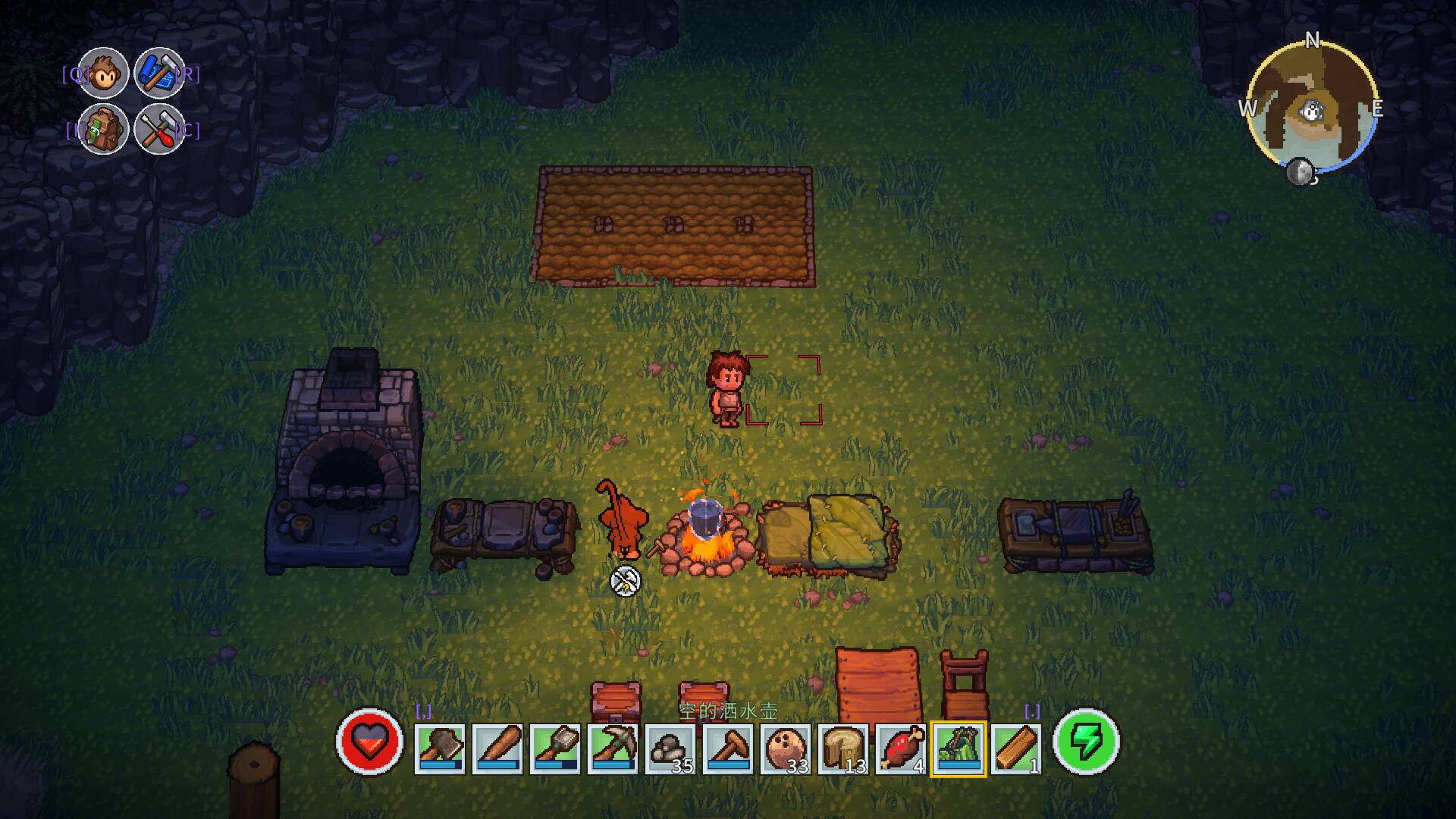Select the shovel in the hotbar
This screenshot has height=819, width=1456.
coord(555,748)
